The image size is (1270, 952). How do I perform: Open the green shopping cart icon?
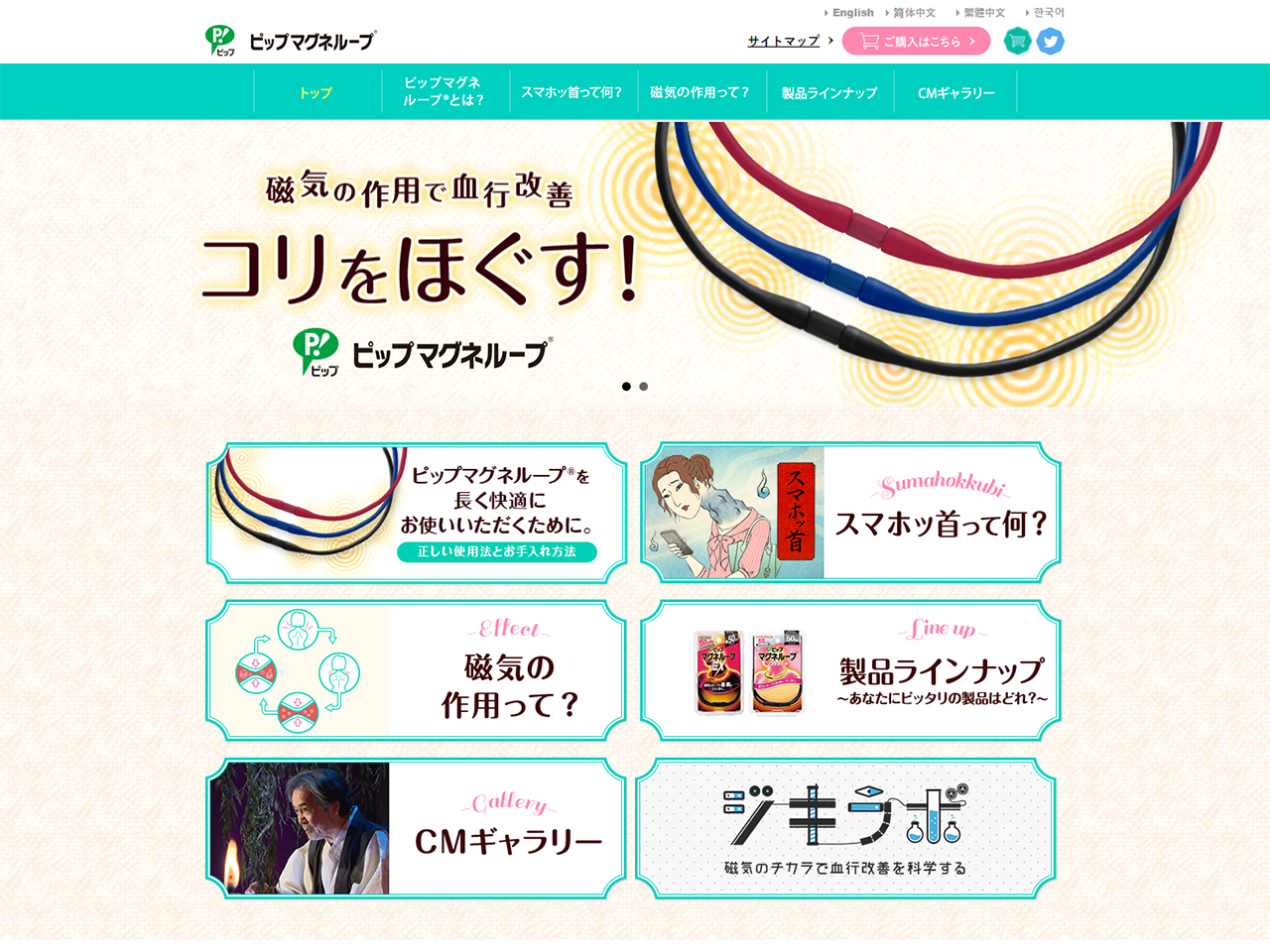pyautogui.click(x=1017, y=41)
